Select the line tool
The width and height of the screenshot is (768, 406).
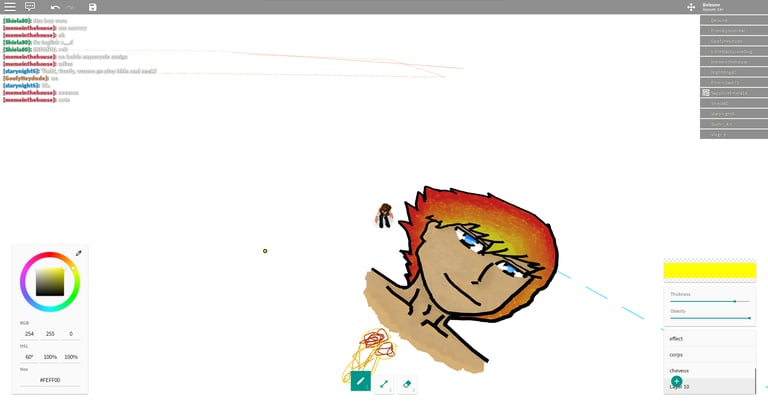coord(383,383)
